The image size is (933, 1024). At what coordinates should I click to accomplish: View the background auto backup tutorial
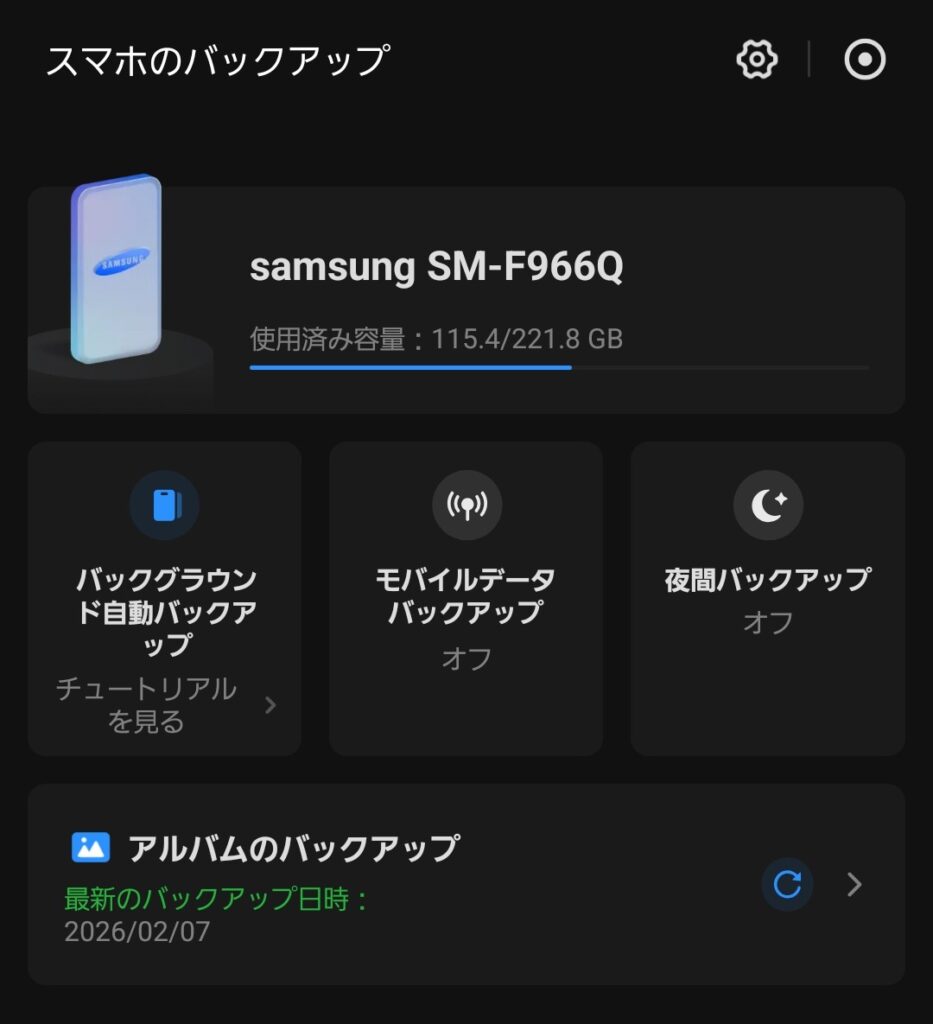pyautogui.click(x=165, y=704)
